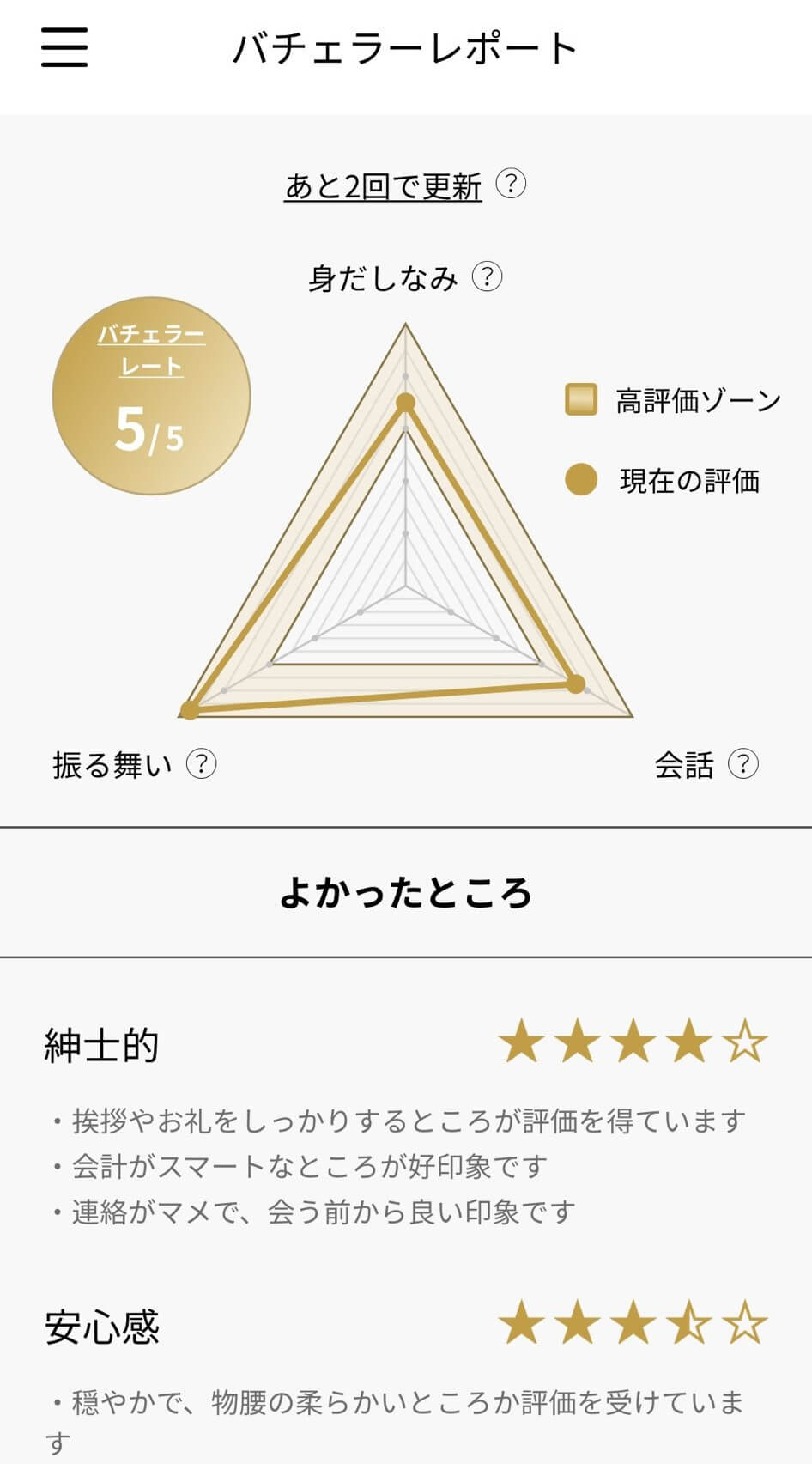Open help for 会話 category
This screenshot has height=1464, width=812.
point(742,763)
